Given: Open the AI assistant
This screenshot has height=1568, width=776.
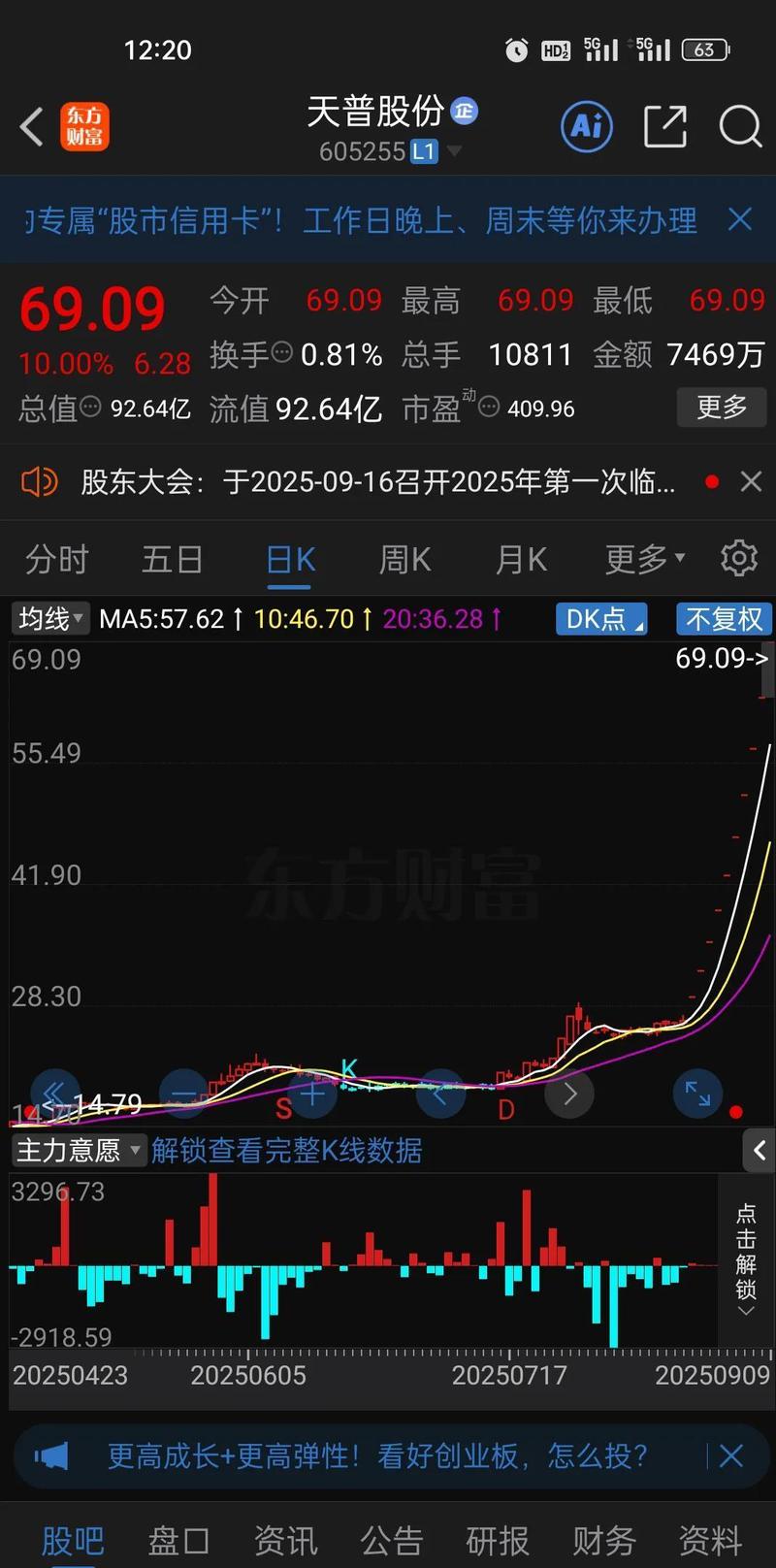Looking at the screenshot, I should click(586, 127).
